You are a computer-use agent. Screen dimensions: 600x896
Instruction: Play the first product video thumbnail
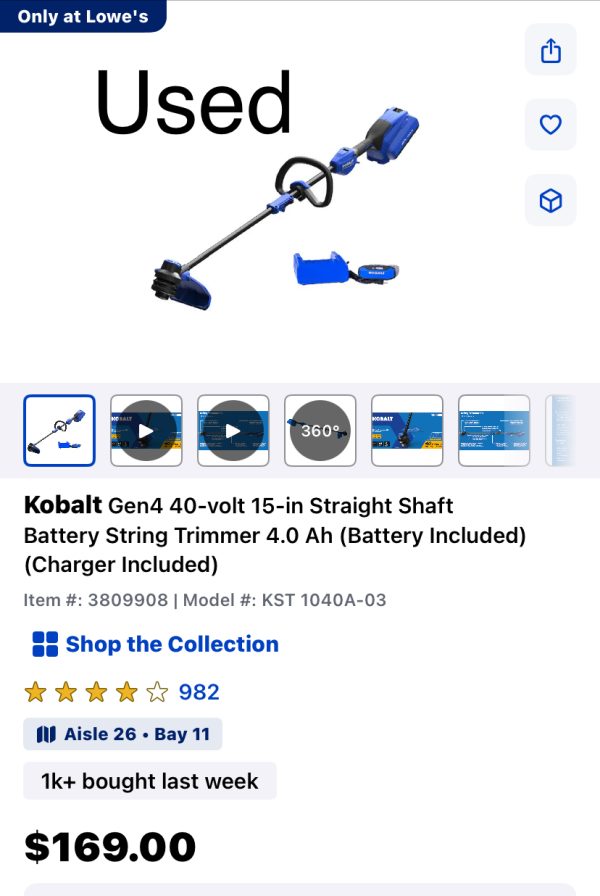[x=146, y=431]
